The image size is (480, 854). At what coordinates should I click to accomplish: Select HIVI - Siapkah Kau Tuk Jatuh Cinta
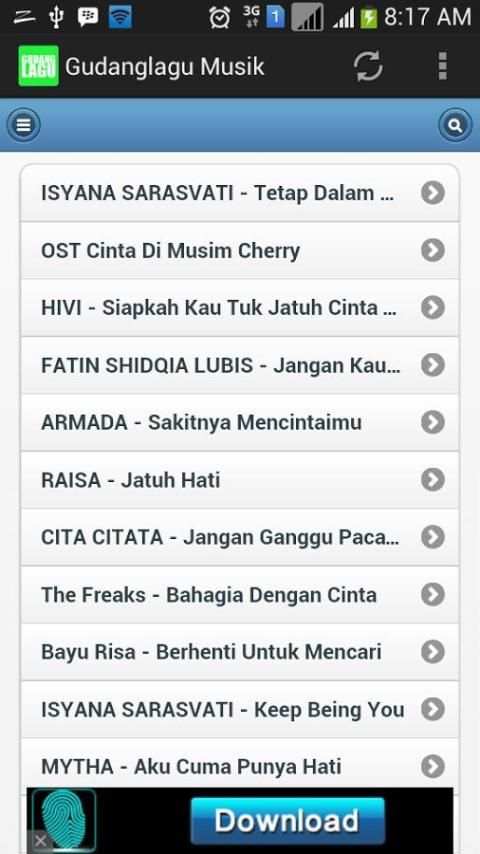click(240, 308)
